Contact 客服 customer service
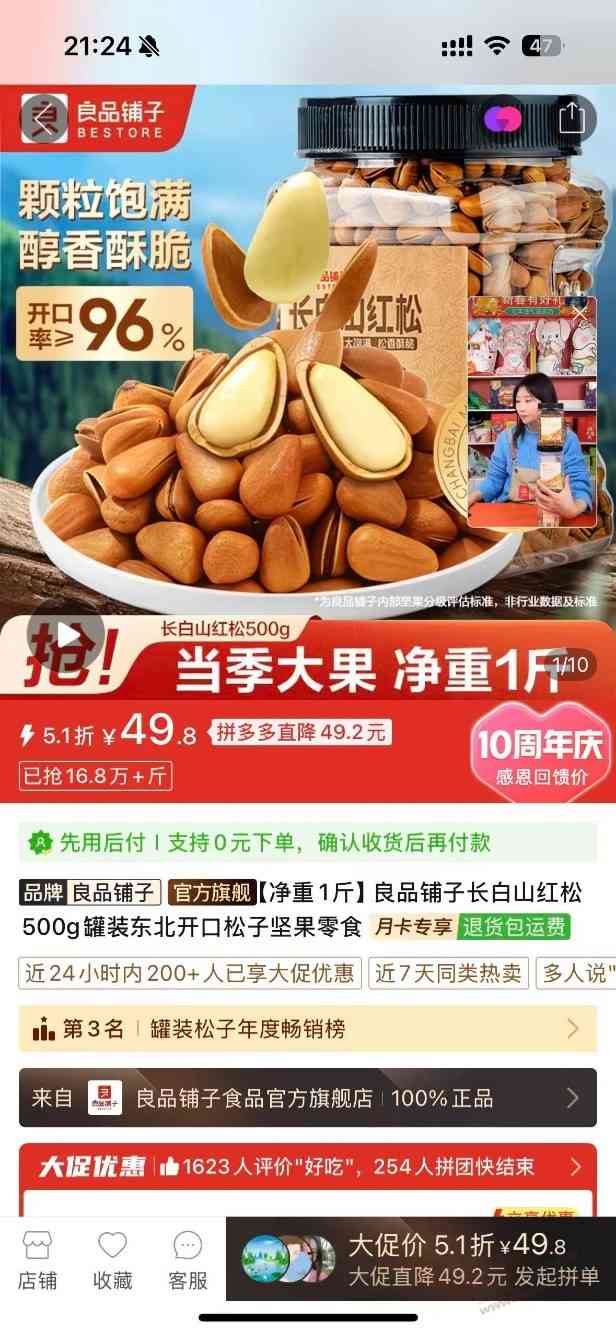 187,1261
